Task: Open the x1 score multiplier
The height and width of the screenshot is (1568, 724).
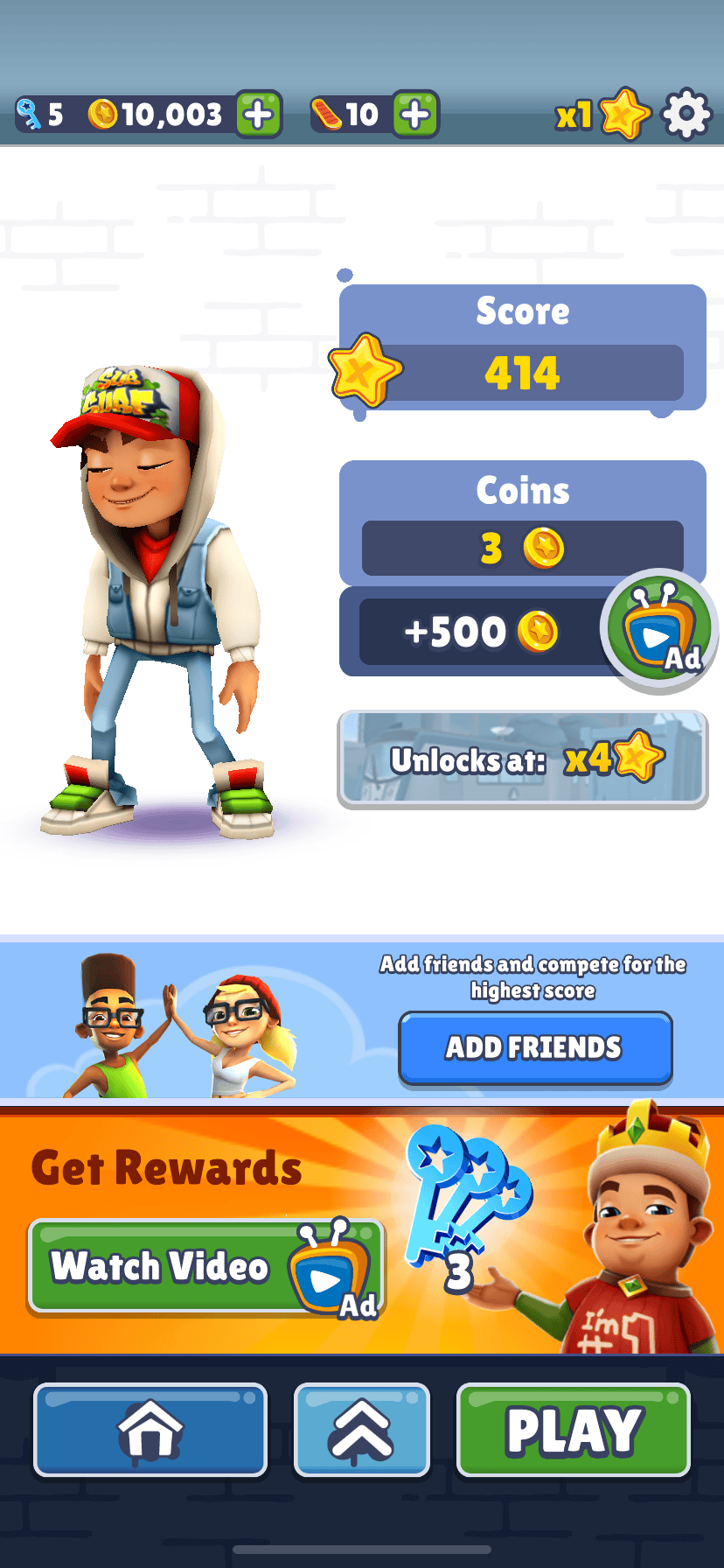Action: pyautogui.click(x=603, y=114)
